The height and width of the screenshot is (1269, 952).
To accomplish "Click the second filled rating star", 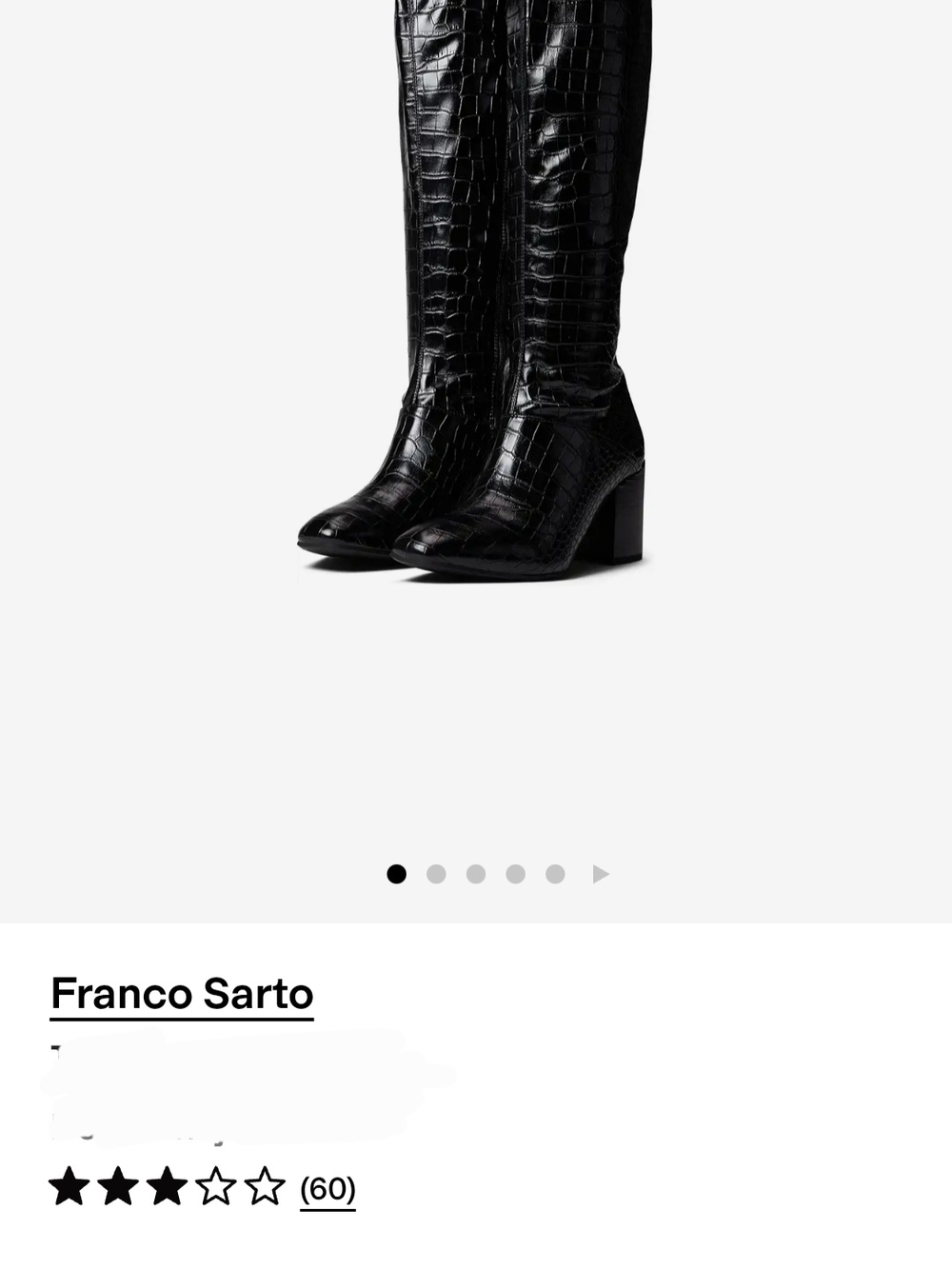I will 117,1187.
